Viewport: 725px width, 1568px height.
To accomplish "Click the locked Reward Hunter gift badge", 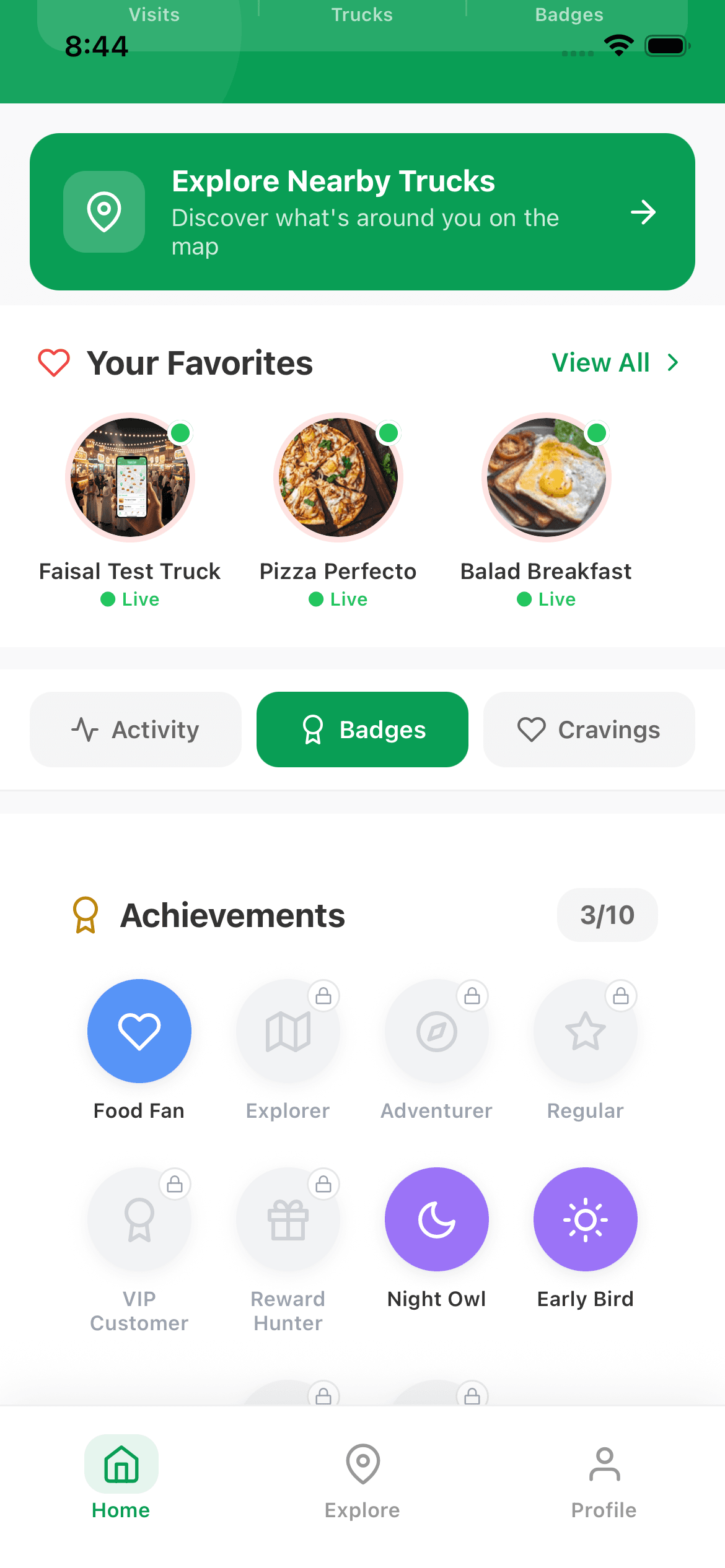I will [x=288, y=1219].
